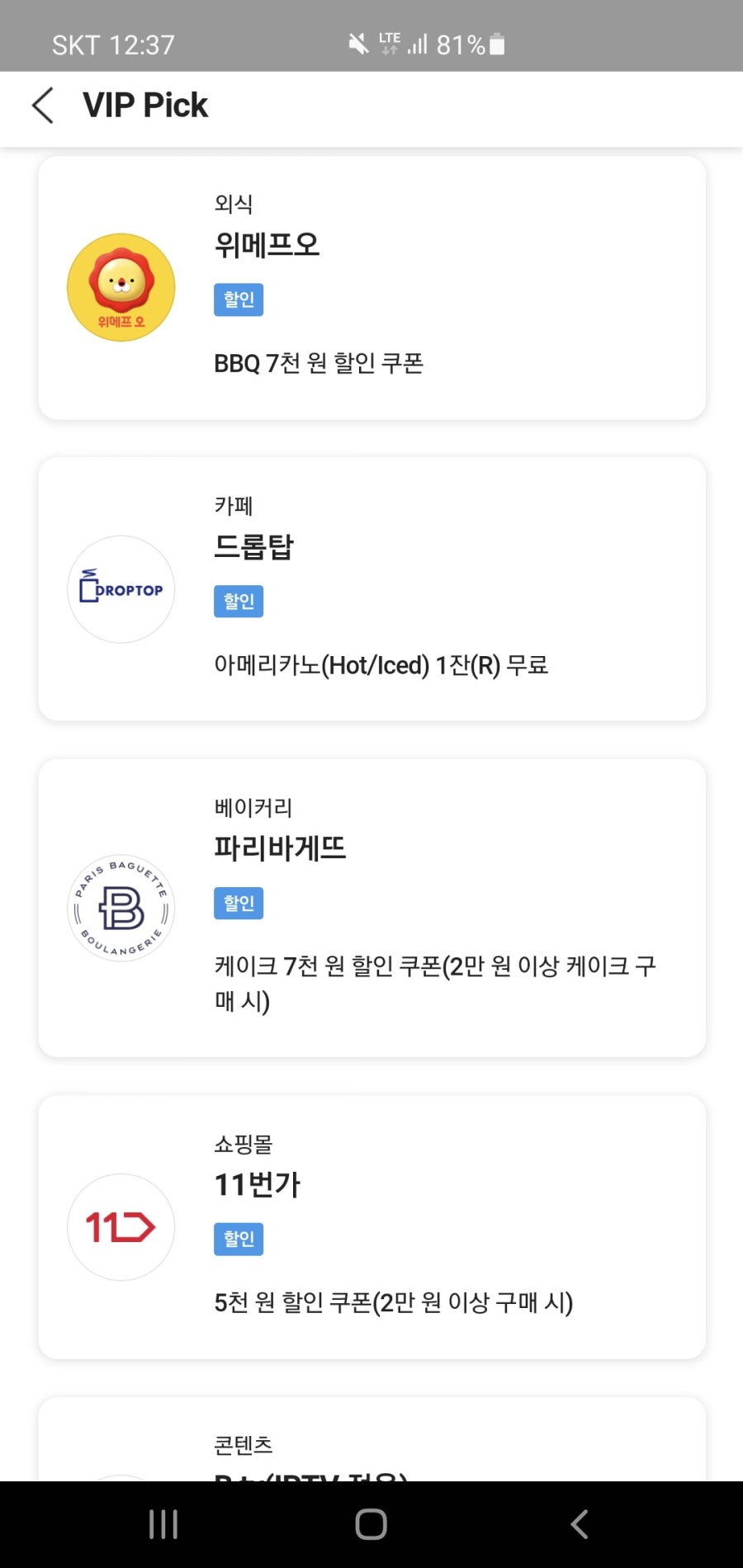View the 11번가 discount coupon card
The height and width of the screenshot is (1568, 743).
pos(371,1227)
